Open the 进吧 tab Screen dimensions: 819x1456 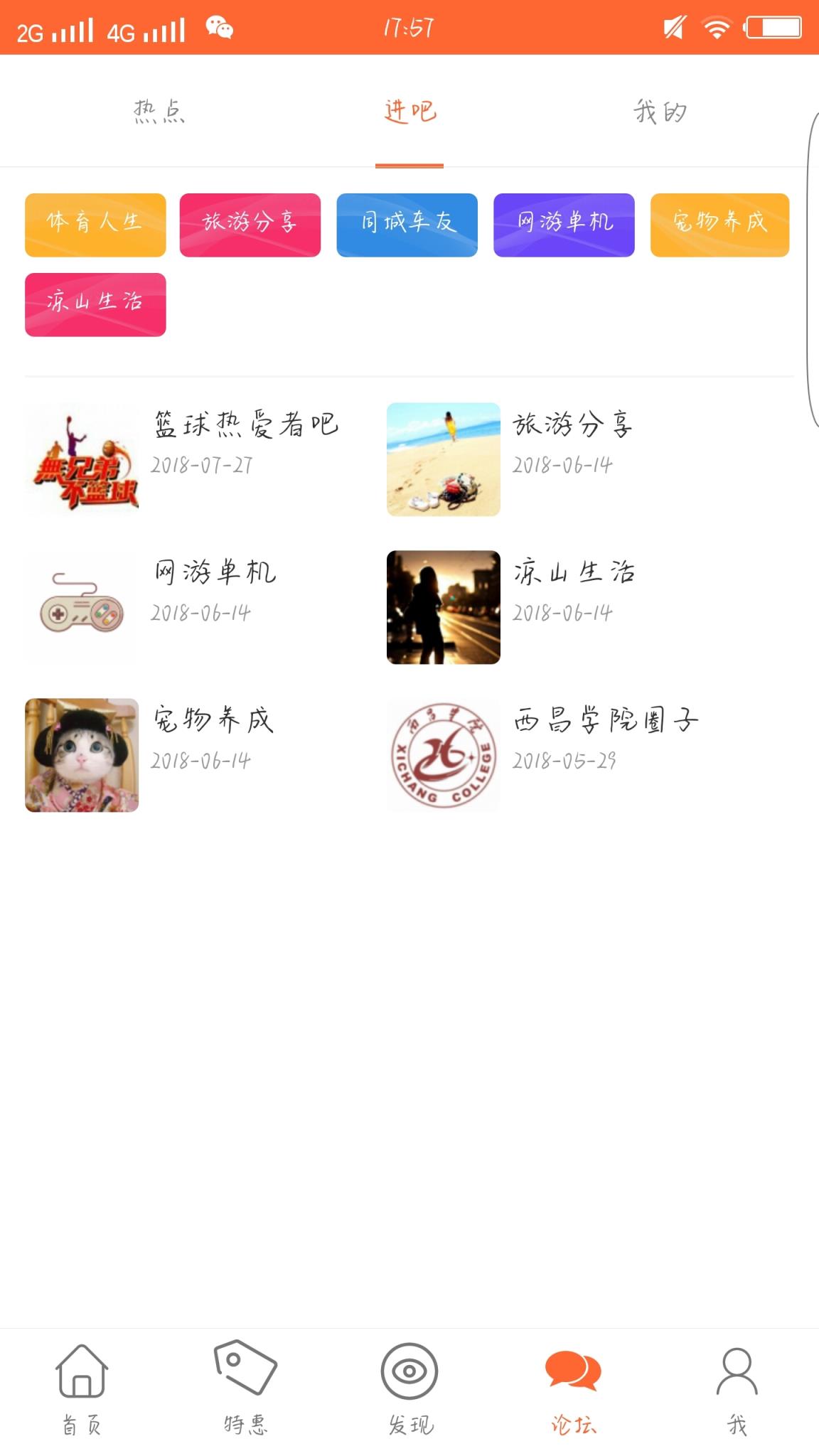pyautogui.click(x=409, y=112)
